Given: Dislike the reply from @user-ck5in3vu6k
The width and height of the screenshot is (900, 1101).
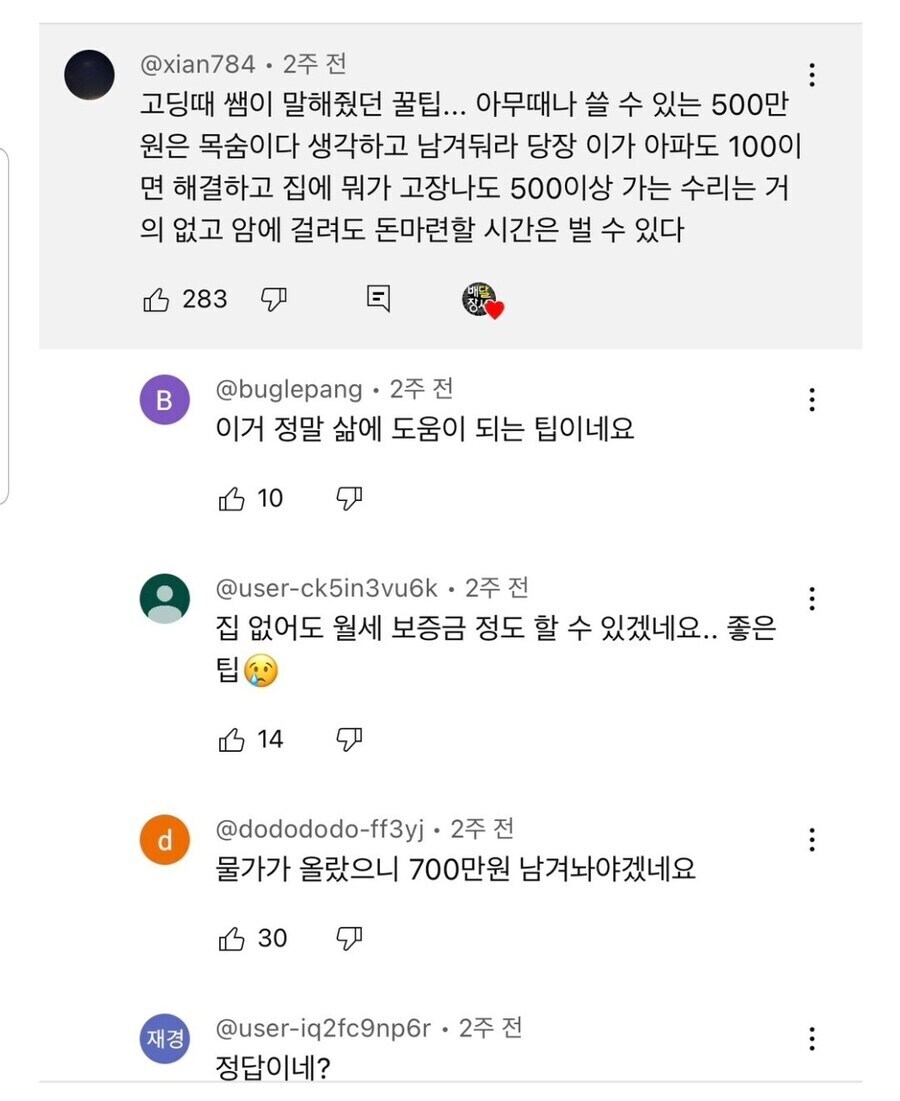Looking at the screenshot, I should pos(348,739).
